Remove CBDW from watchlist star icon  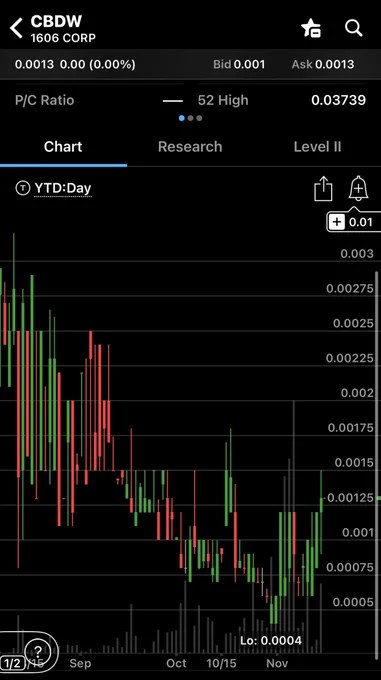click(x=311, y=29)
